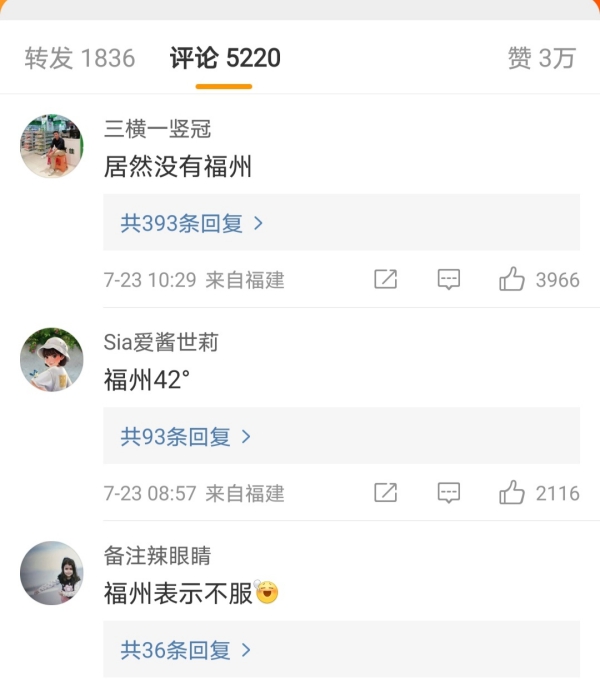Expand 共93条回复 replies
Image resolution: width=600 pixels, height=679 pixels.
click(186, 436)
